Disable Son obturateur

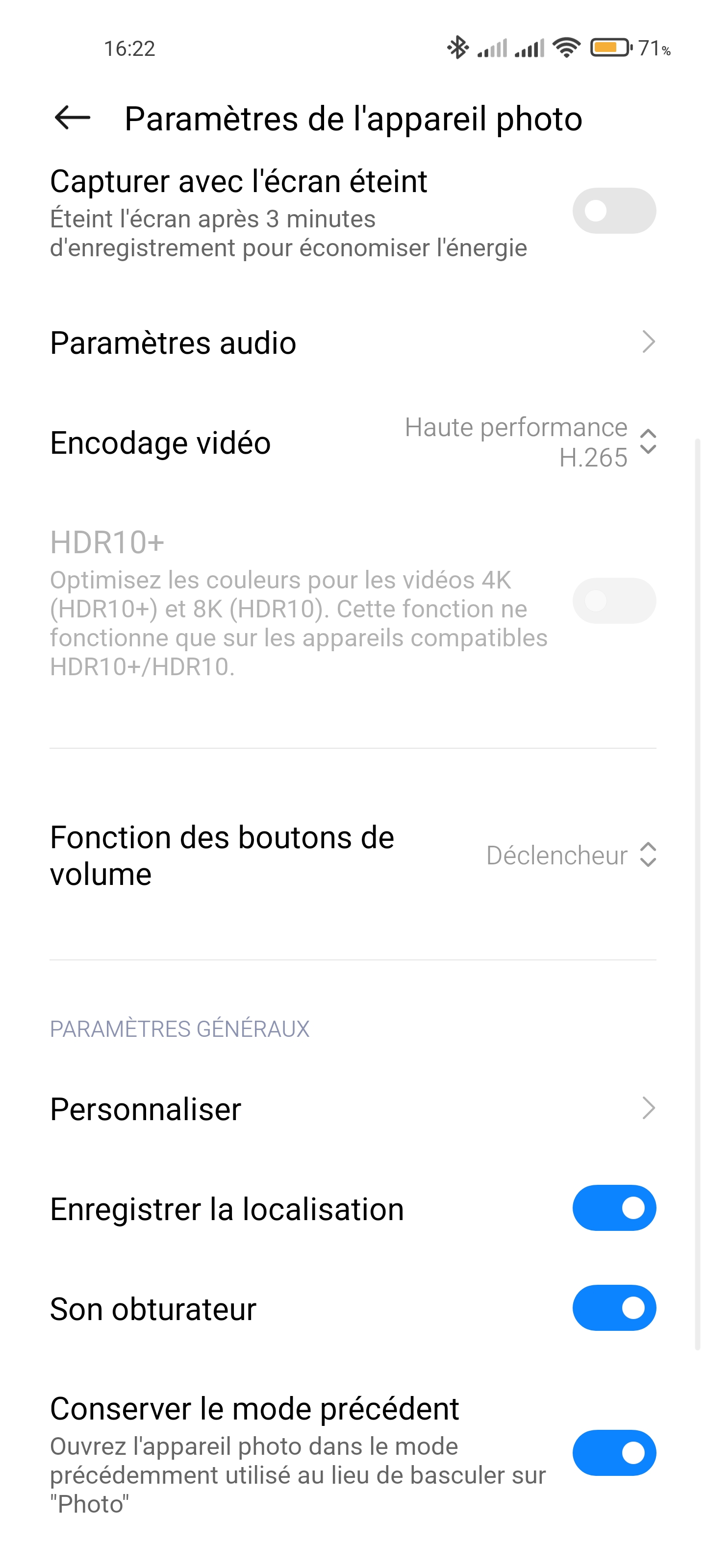(x=613, y=1308)
